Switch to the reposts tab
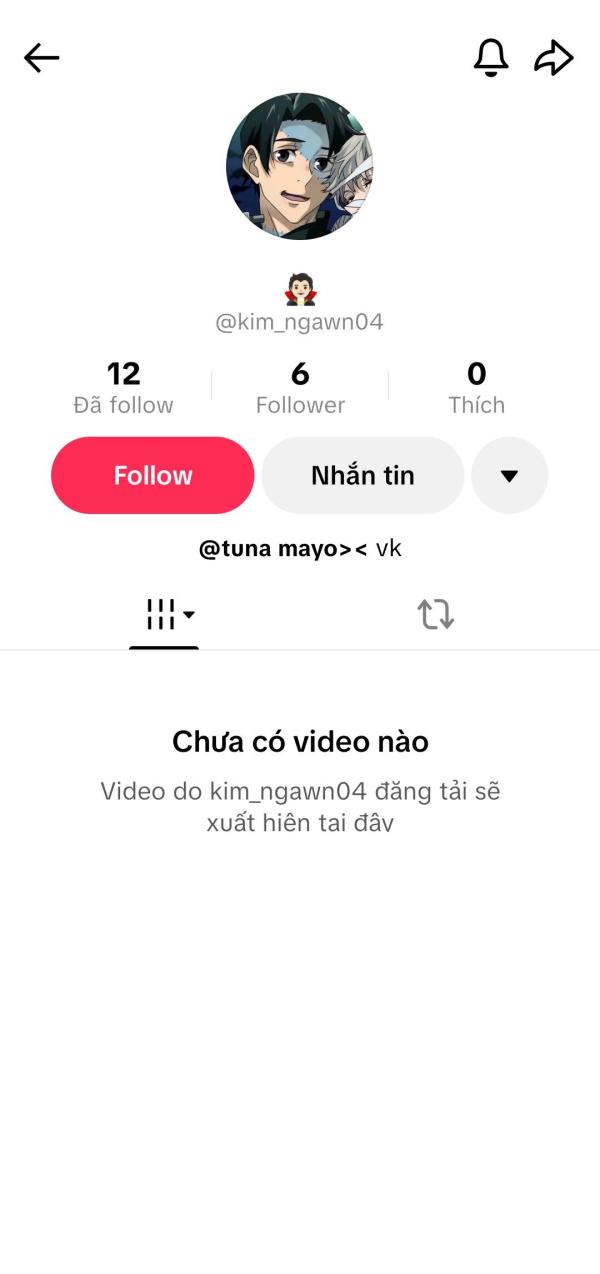Screen dimensions: 600x1274 click(x=435, y=614)
